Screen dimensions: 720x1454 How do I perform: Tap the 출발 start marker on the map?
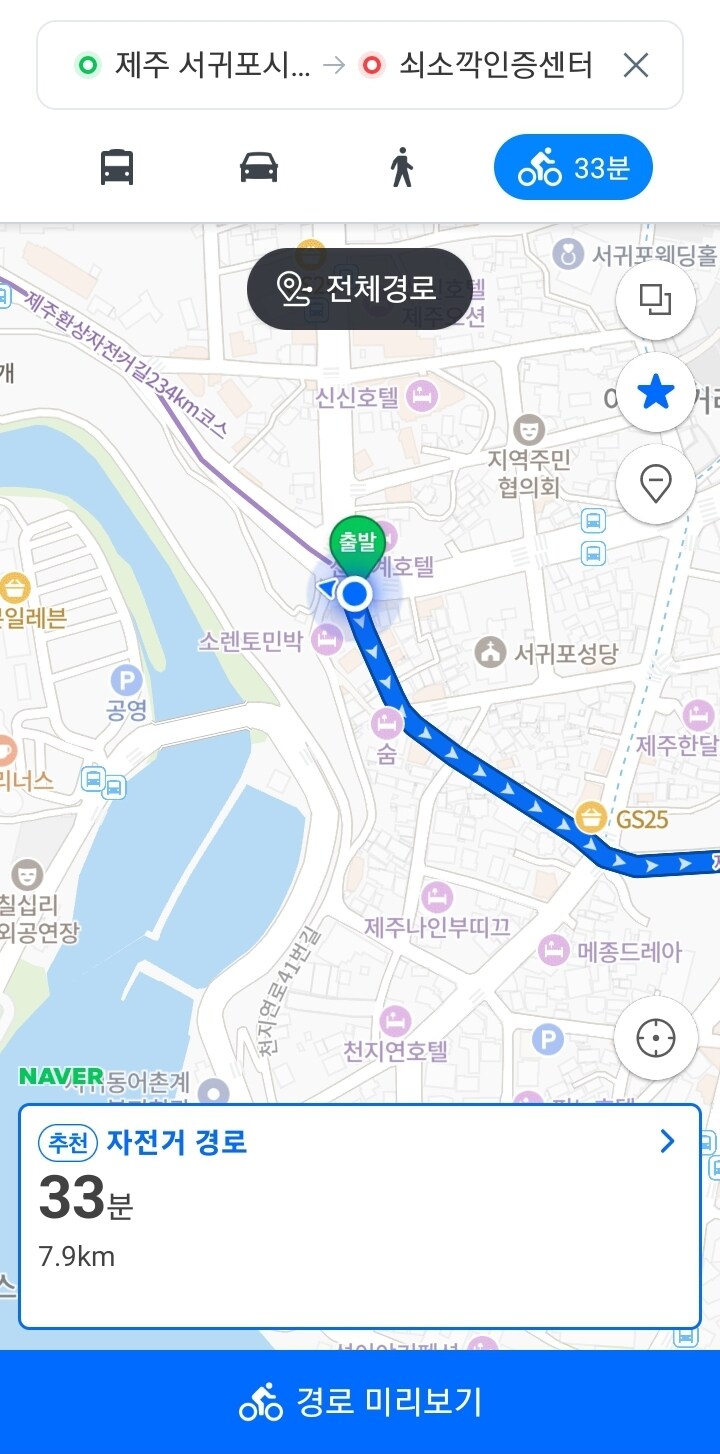click(357, 543)
